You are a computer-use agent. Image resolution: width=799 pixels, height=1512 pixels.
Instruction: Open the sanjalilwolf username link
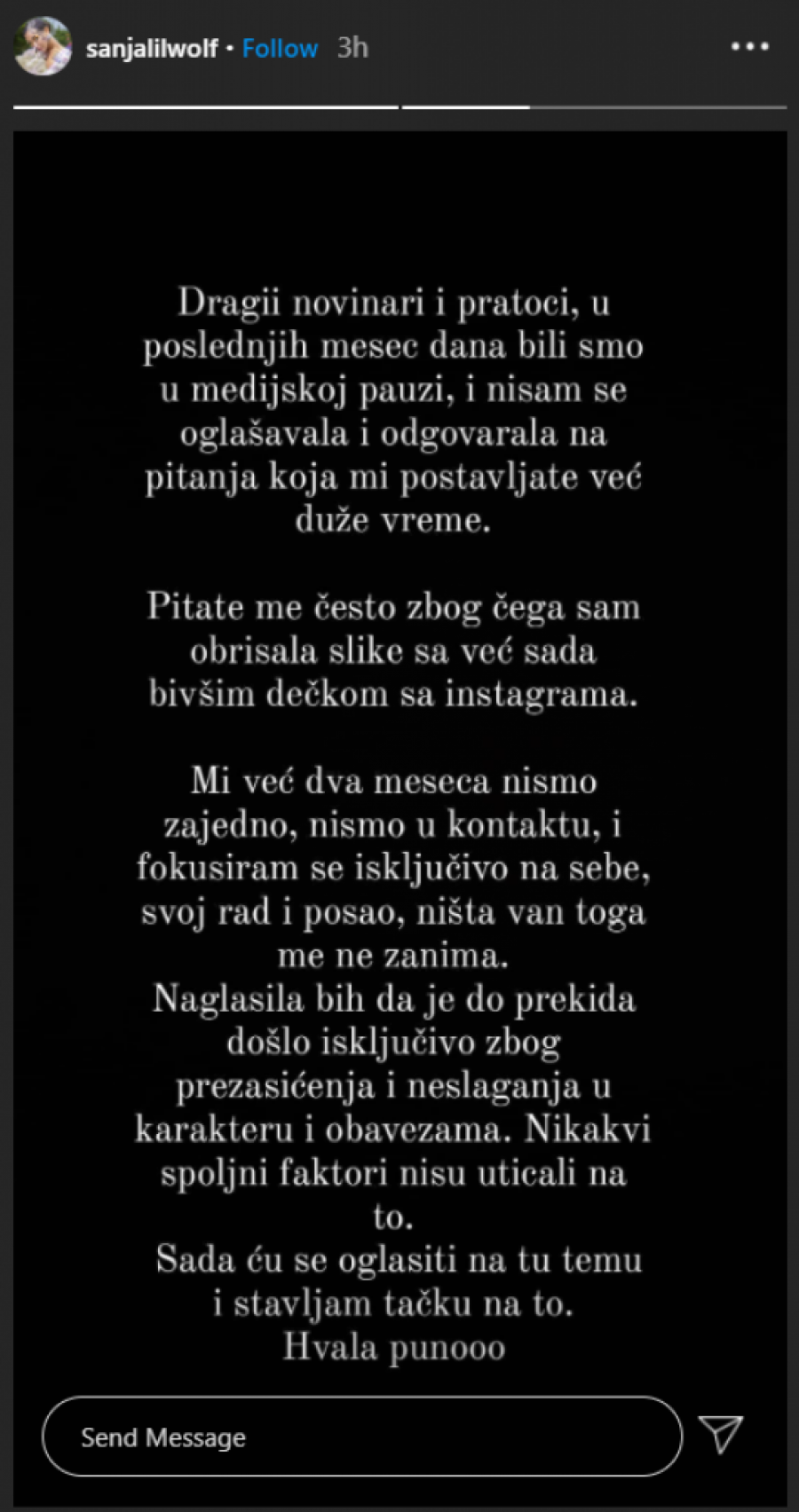pyautogui.click(x=151, y=48)
